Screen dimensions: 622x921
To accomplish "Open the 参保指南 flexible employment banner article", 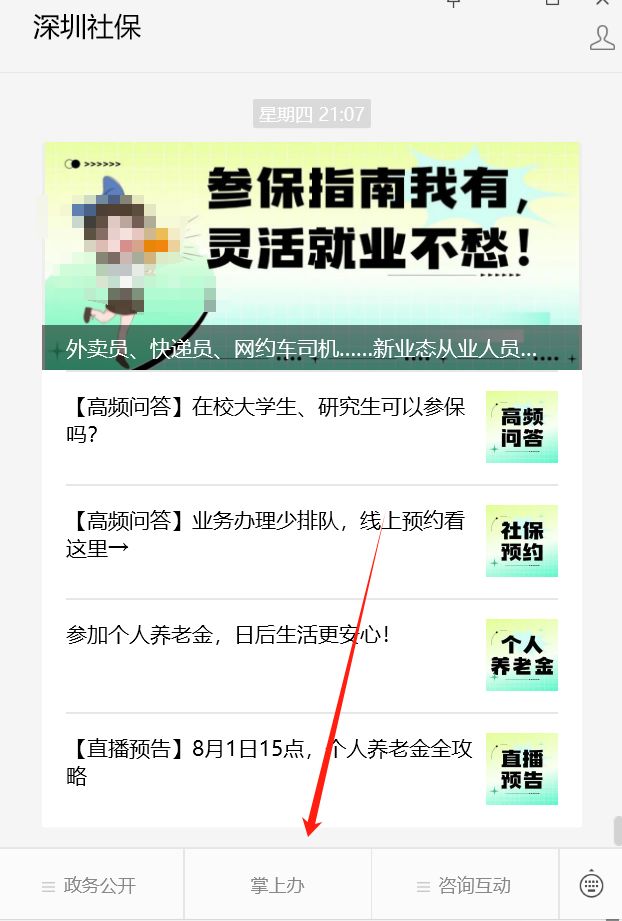I will click(311, 256).
